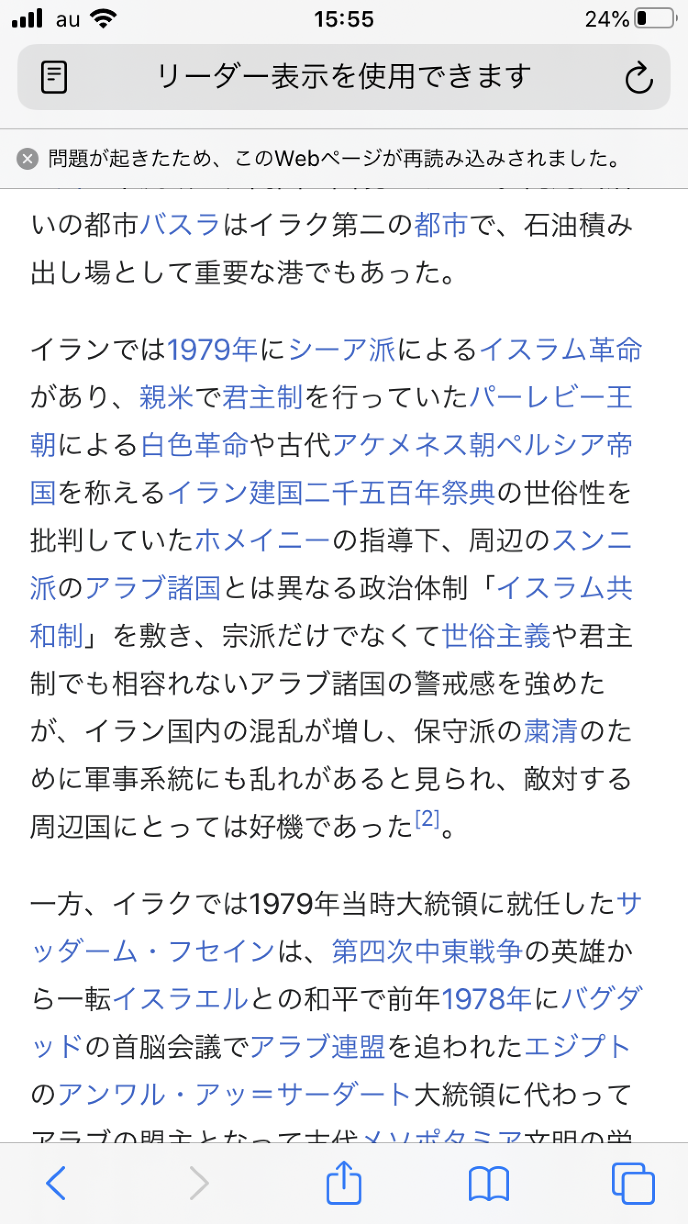Go back to the previous page

(x=56, y=1184)
